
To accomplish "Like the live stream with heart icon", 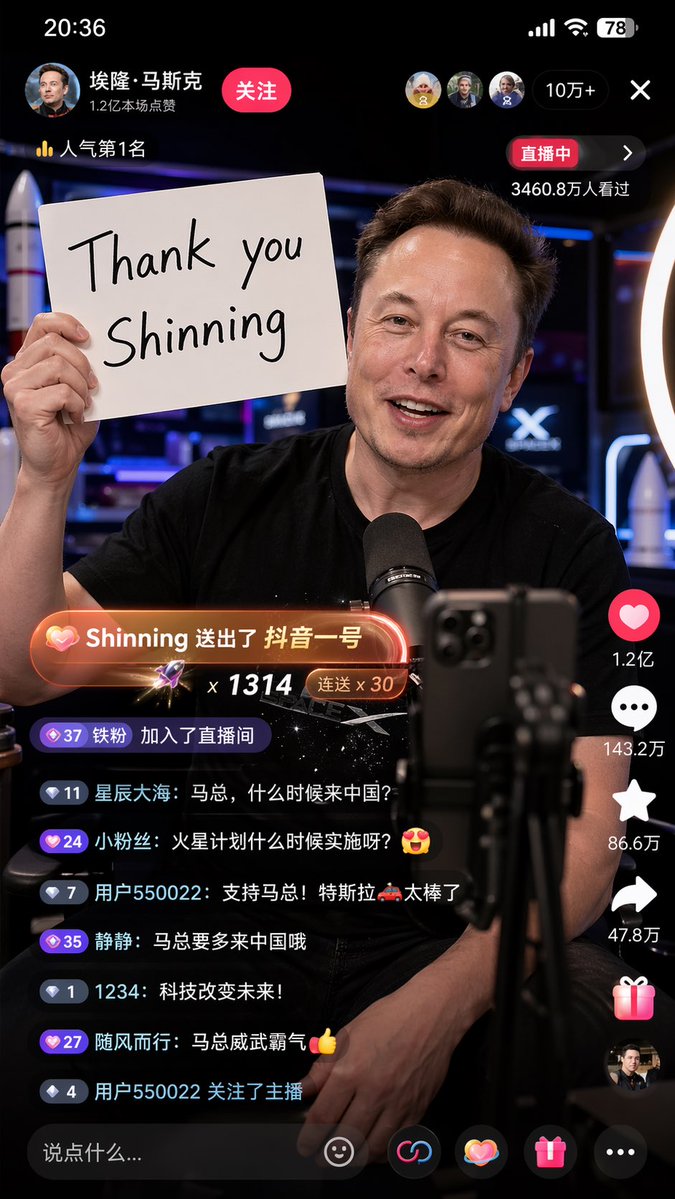I will point(634,616).
